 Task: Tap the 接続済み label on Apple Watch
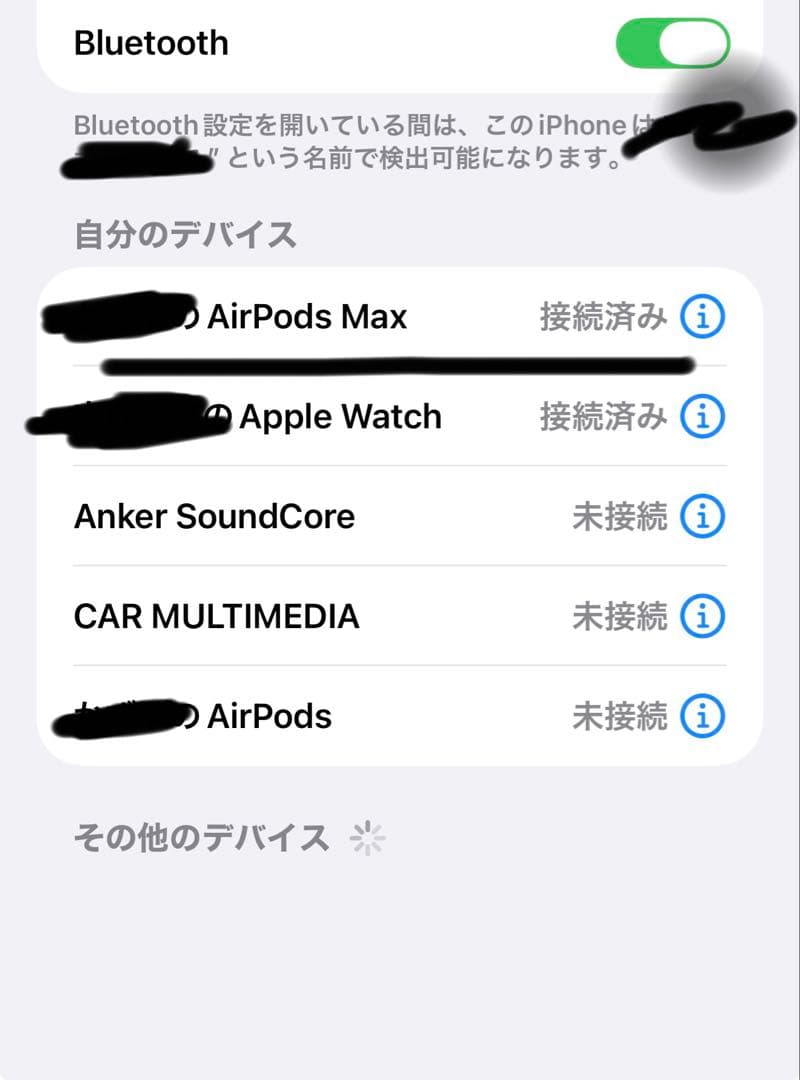pyautogui.click(x=605, y=416)
